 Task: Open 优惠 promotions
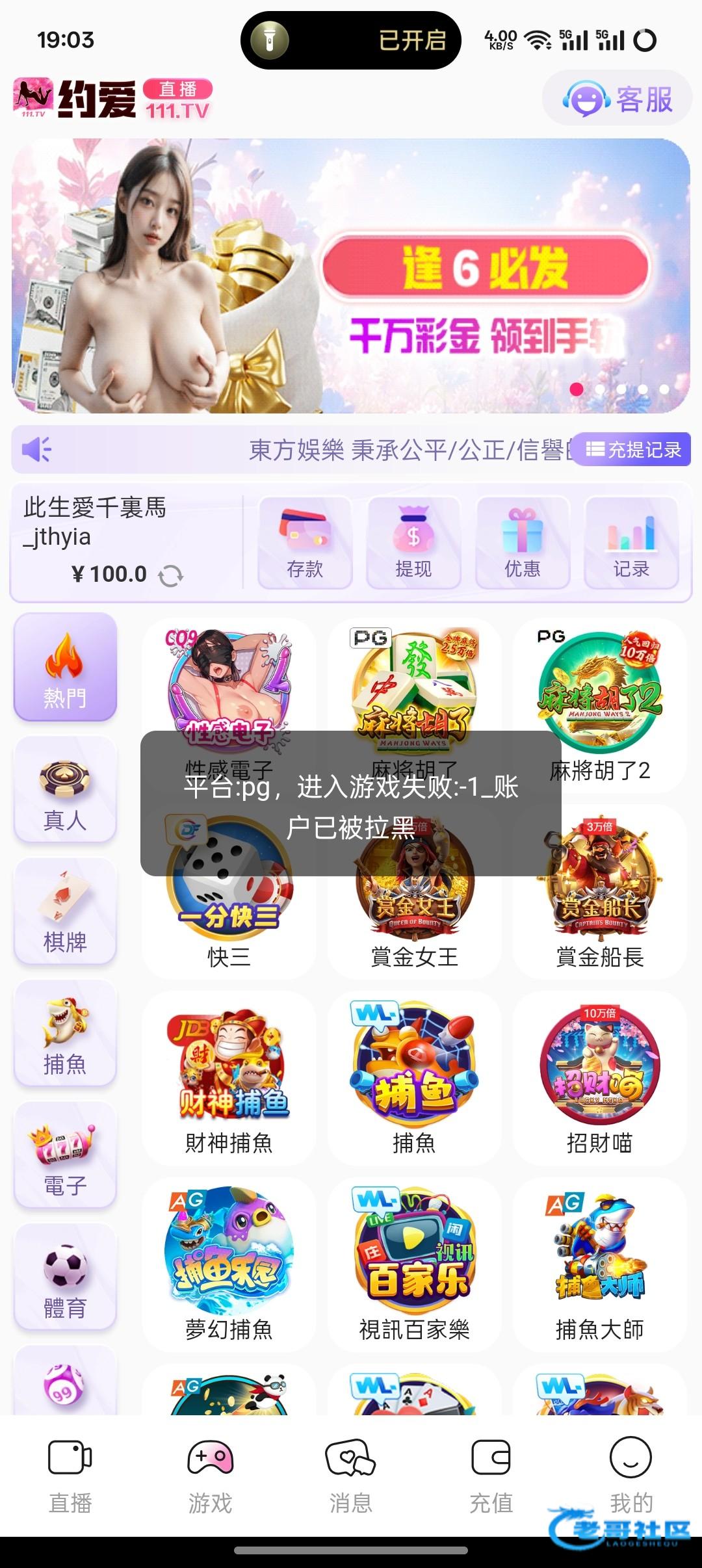[x=523, y=543]
